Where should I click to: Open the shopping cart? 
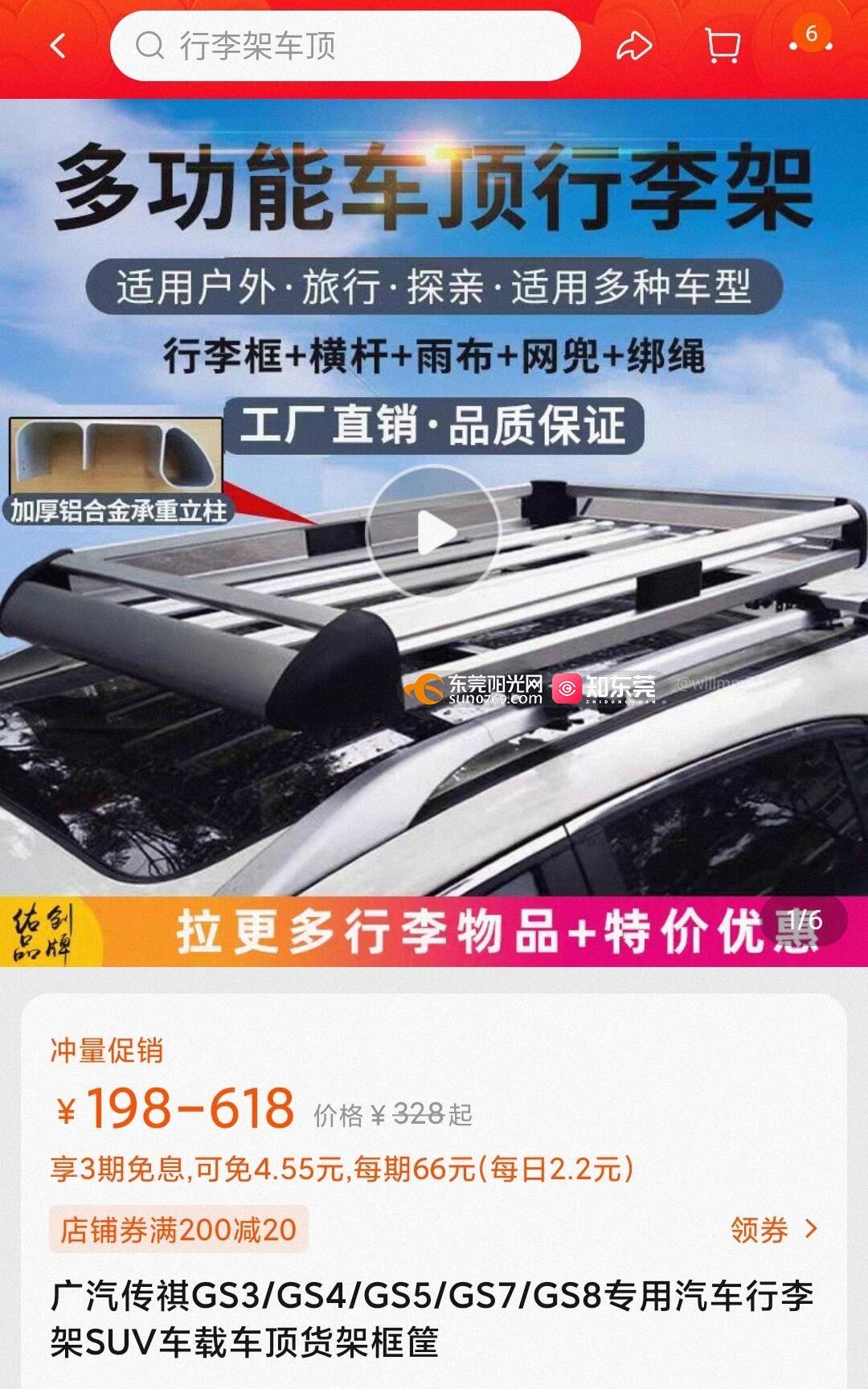722,46
